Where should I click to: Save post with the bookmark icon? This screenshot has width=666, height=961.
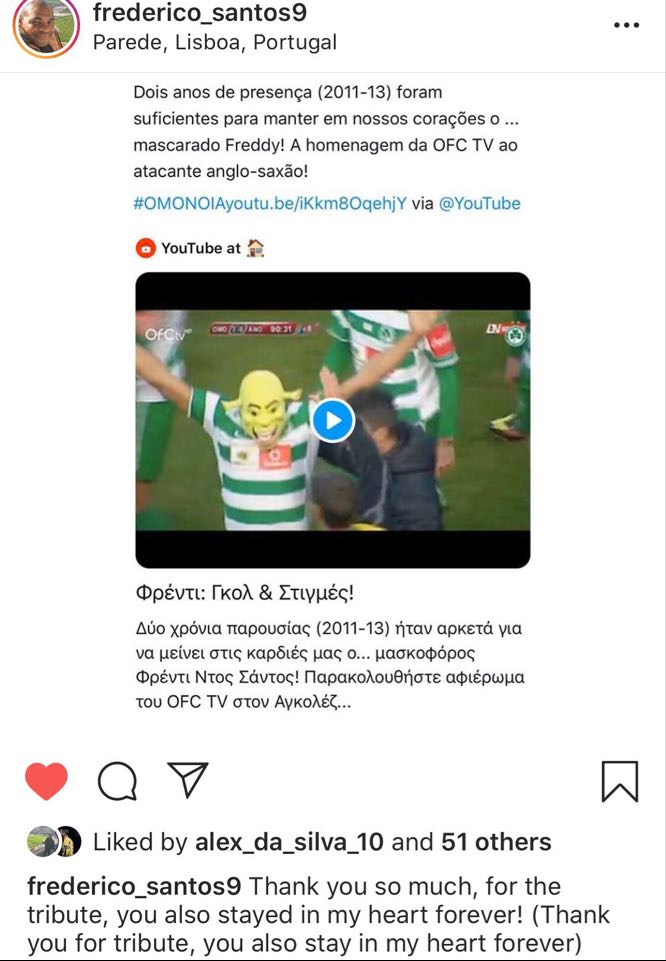[x=619, y=781]
